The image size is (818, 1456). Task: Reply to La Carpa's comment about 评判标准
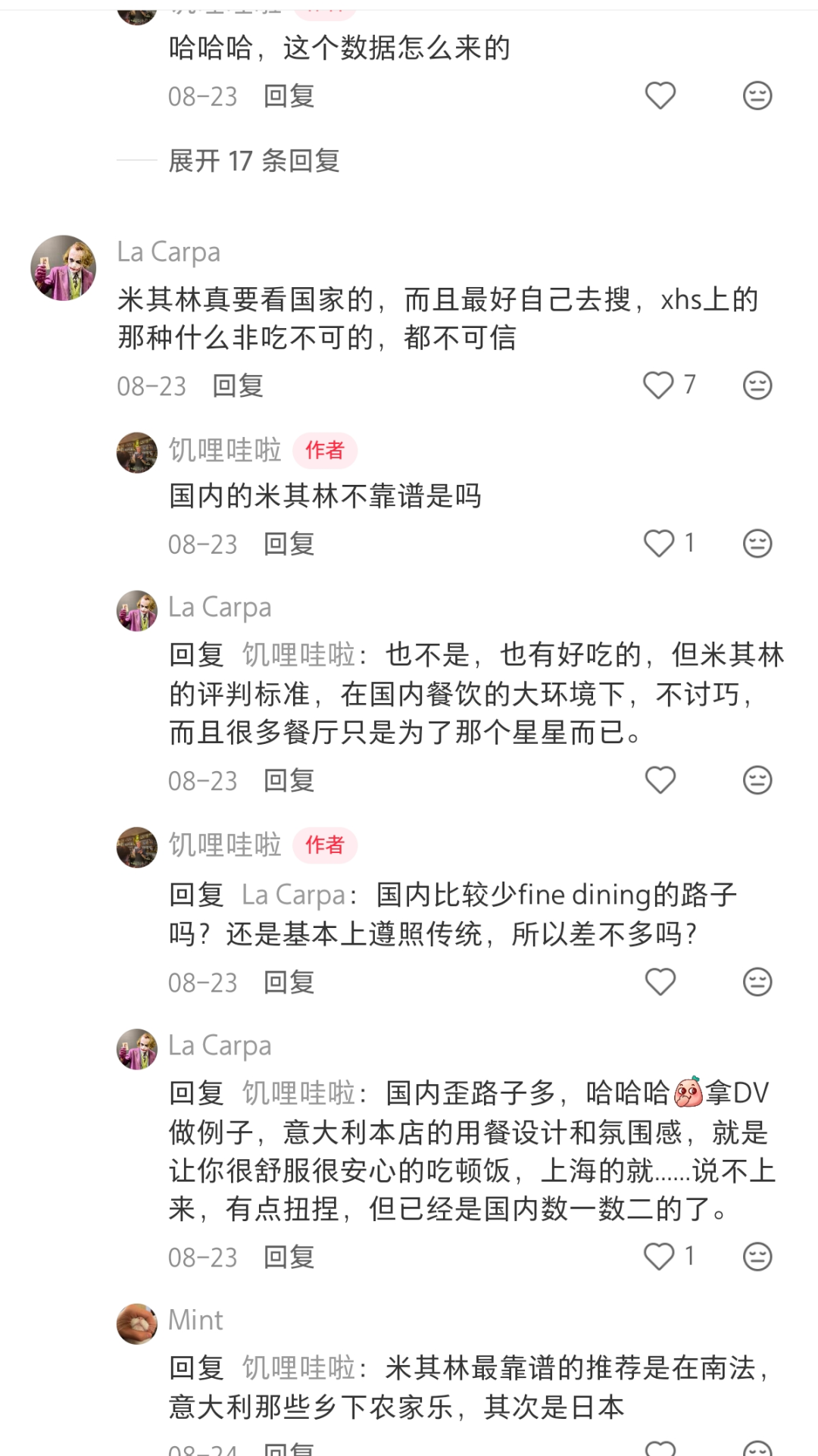(x=289, y=780)
